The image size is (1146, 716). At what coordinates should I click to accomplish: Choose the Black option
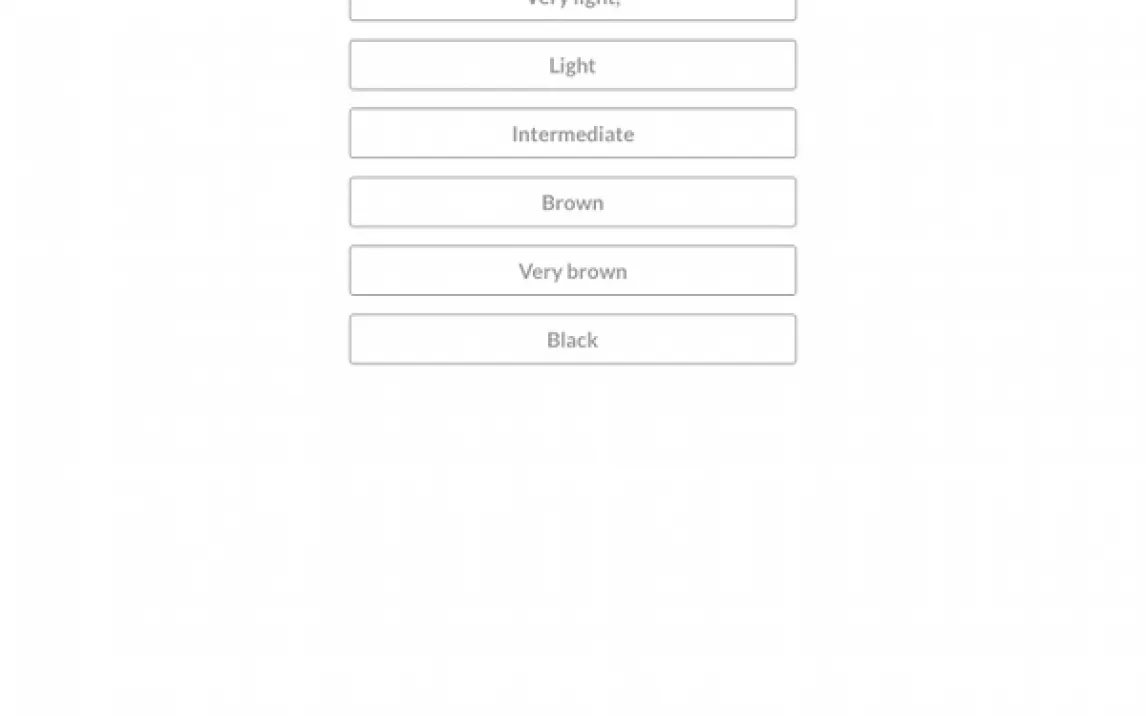(x=572, y=339)
